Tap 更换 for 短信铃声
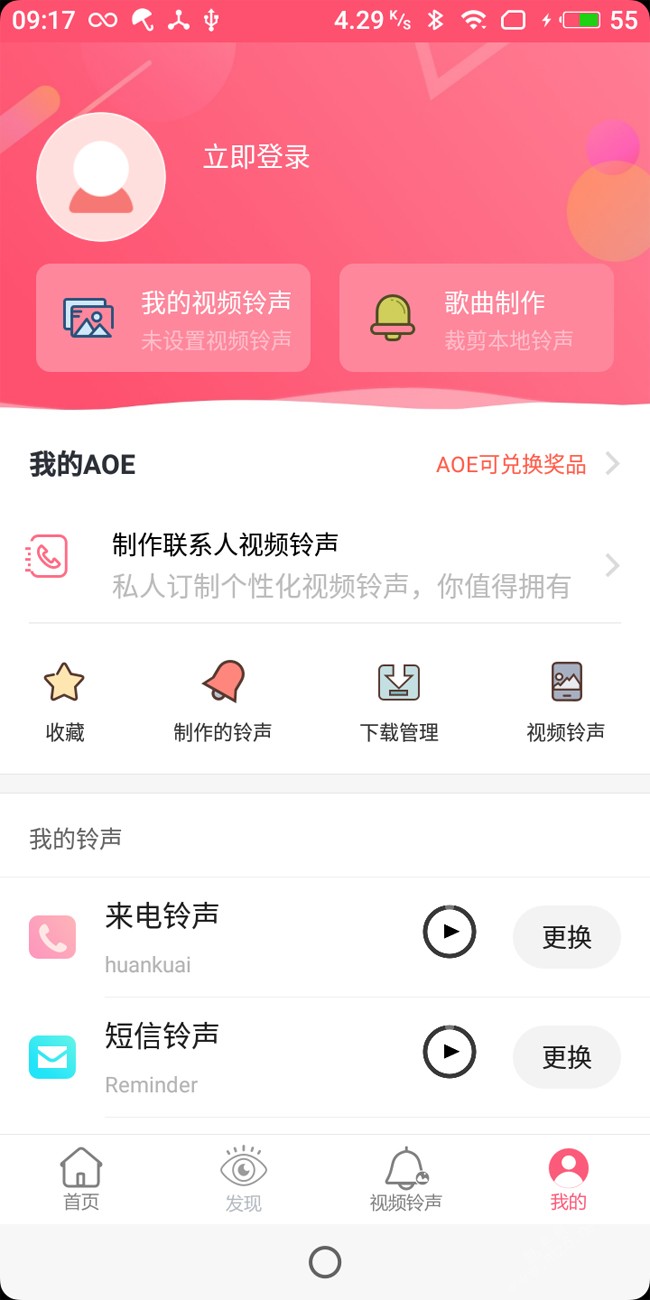Screen dimensions: 650x1300 [x=567, y=1057]
